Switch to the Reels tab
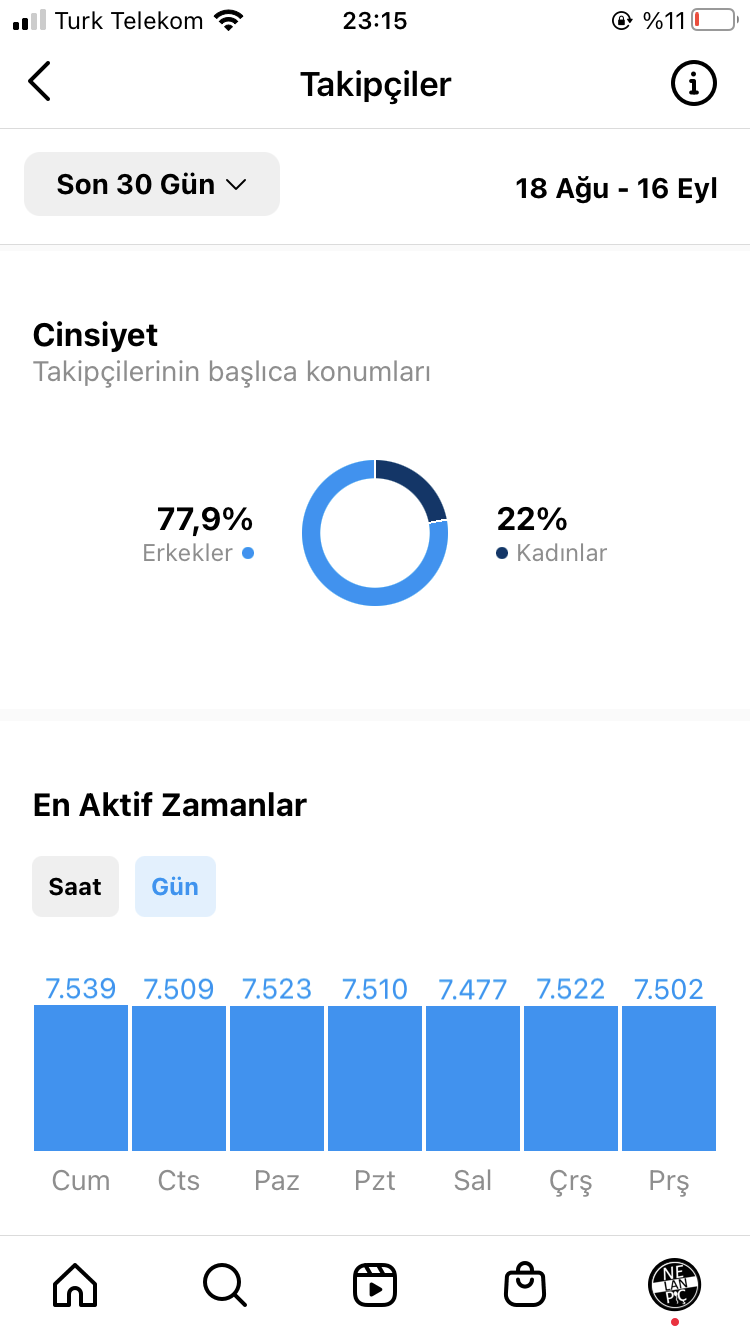750x1334 pixels. [375, 1285]
